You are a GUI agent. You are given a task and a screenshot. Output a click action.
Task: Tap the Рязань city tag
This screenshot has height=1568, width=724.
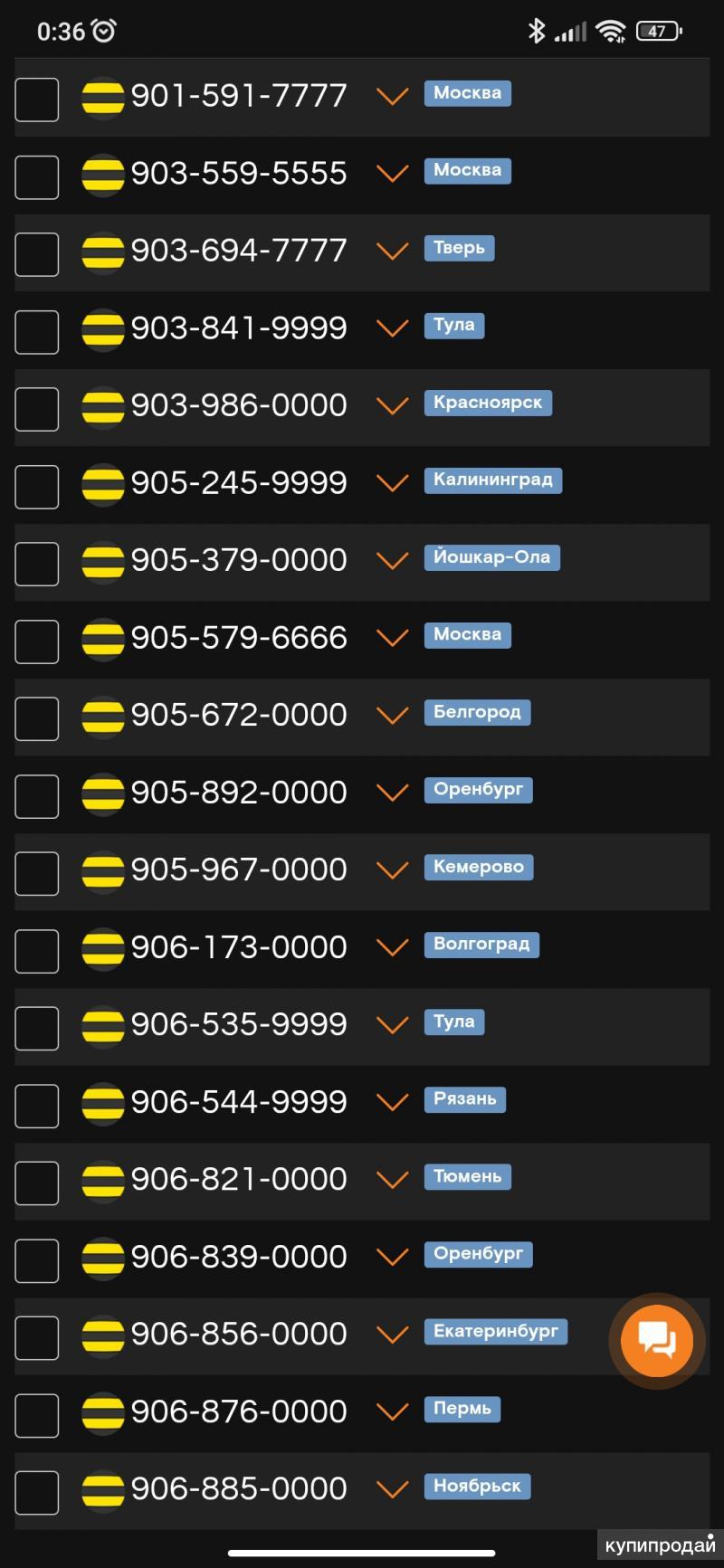click(464, 1099)
